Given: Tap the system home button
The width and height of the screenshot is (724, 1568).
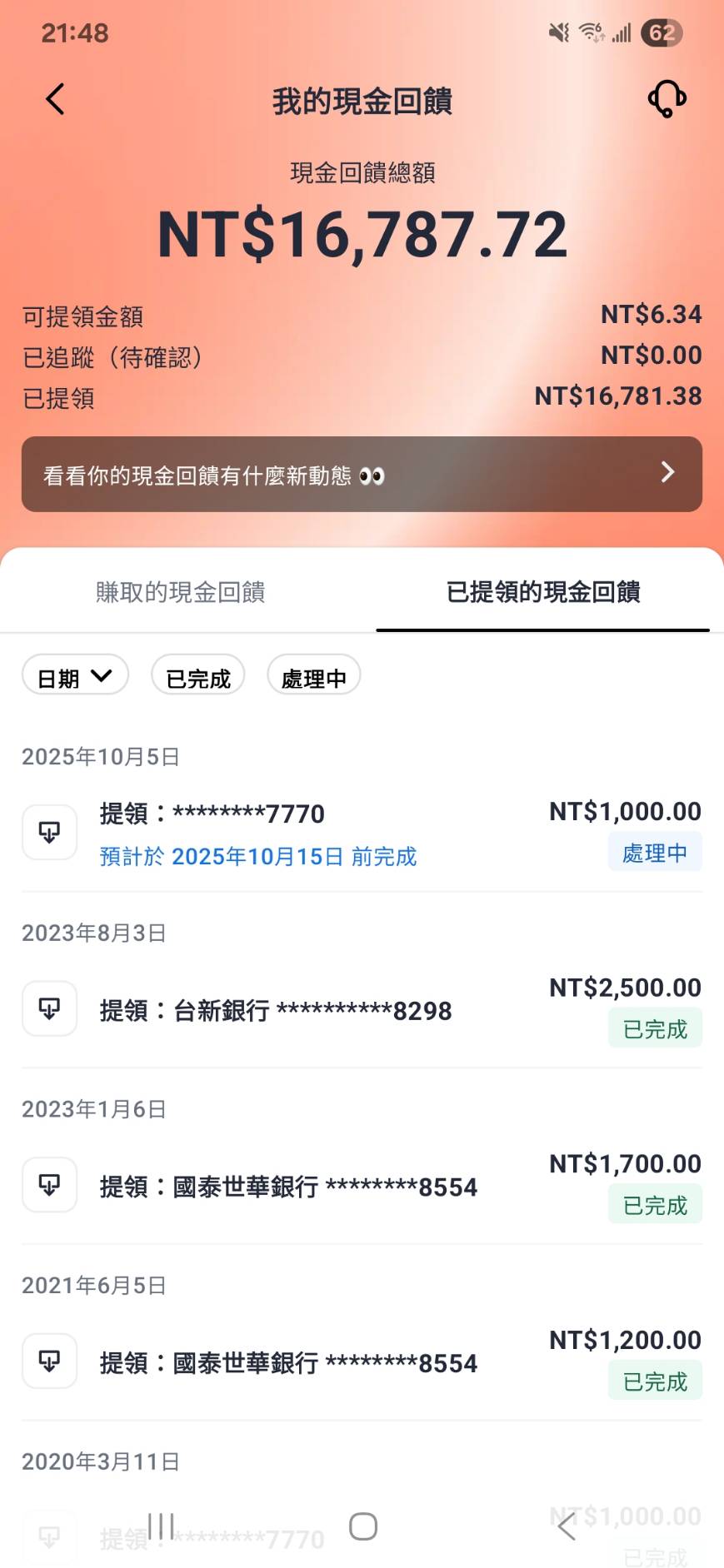Looking at the screenshot, I should pyautogui.click(x=362, y=1526).
